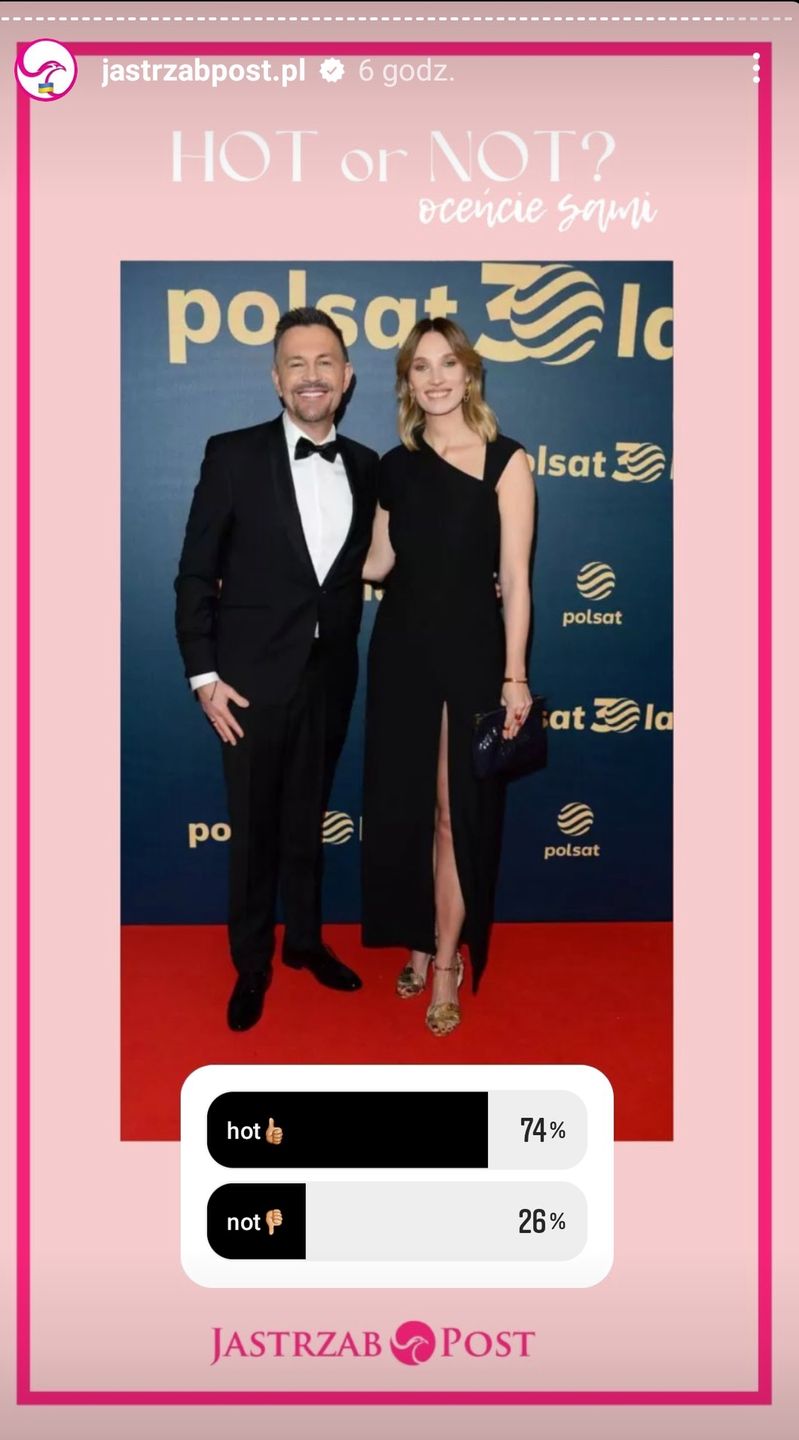Viewport: 799px width, 1440px height.
Task: Vote for the not poll option
Action: [x=396, y=1221]
